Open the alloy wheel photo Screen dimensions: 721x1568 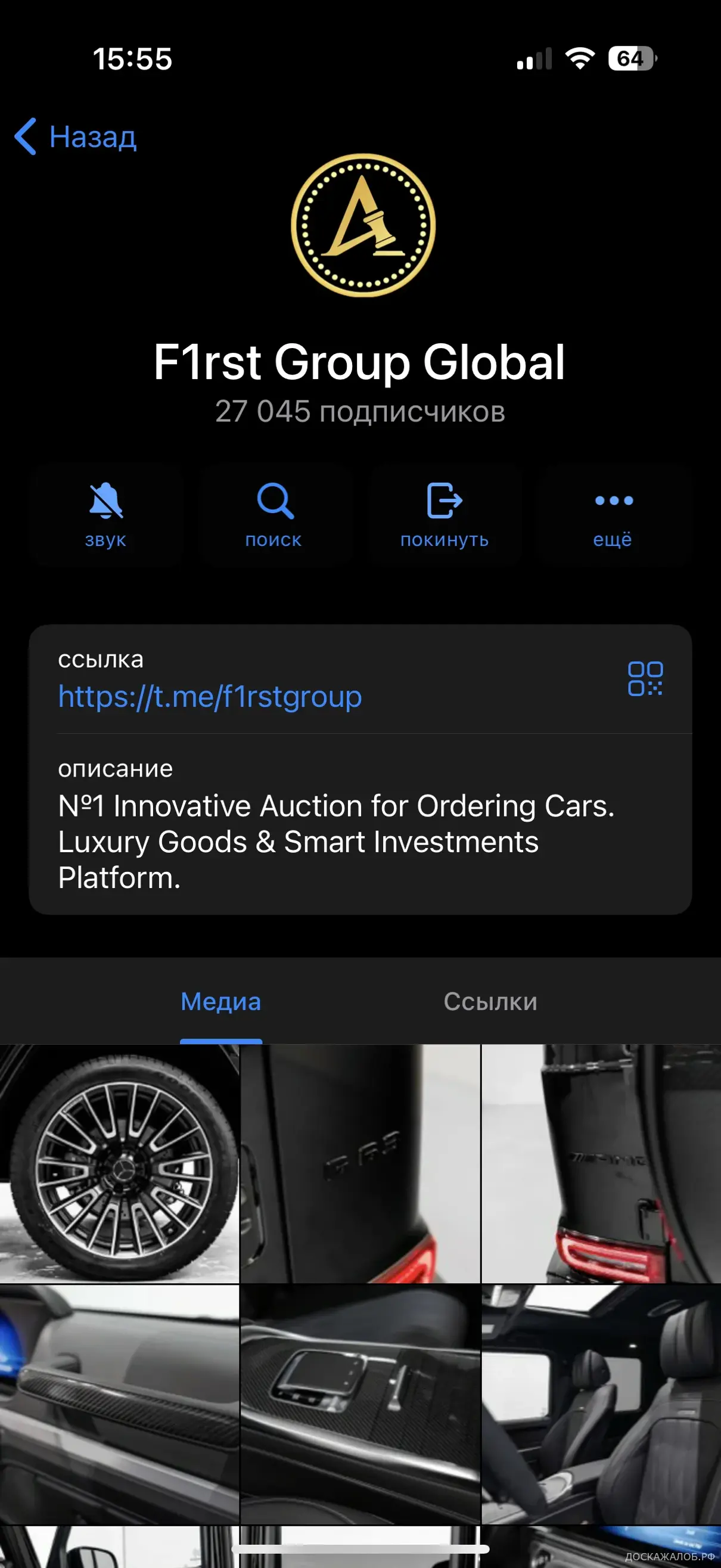[x=119, y=1164]
